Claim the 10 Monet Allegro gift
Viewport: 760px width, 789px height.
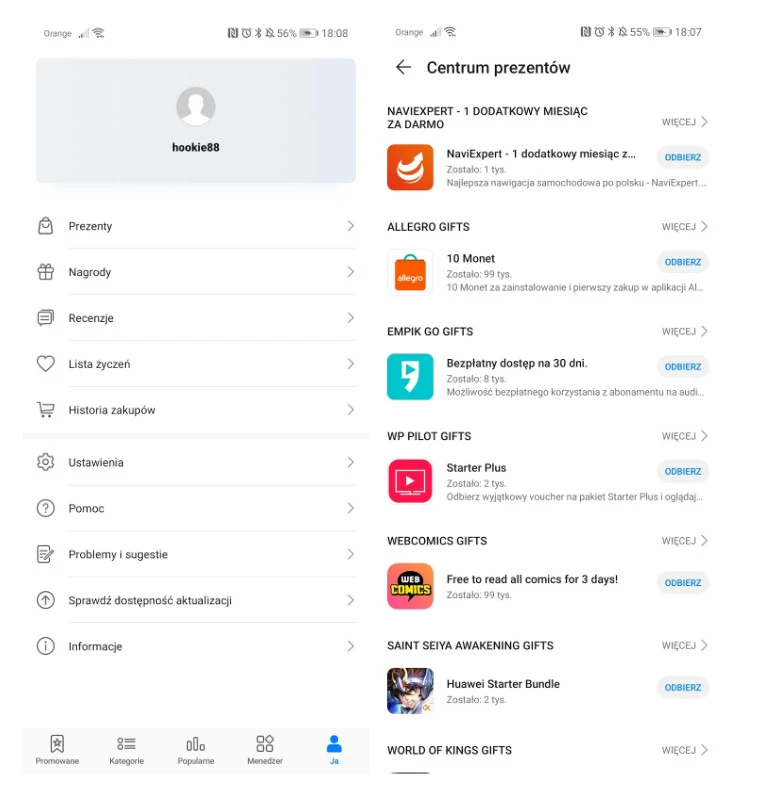(682, 262)
